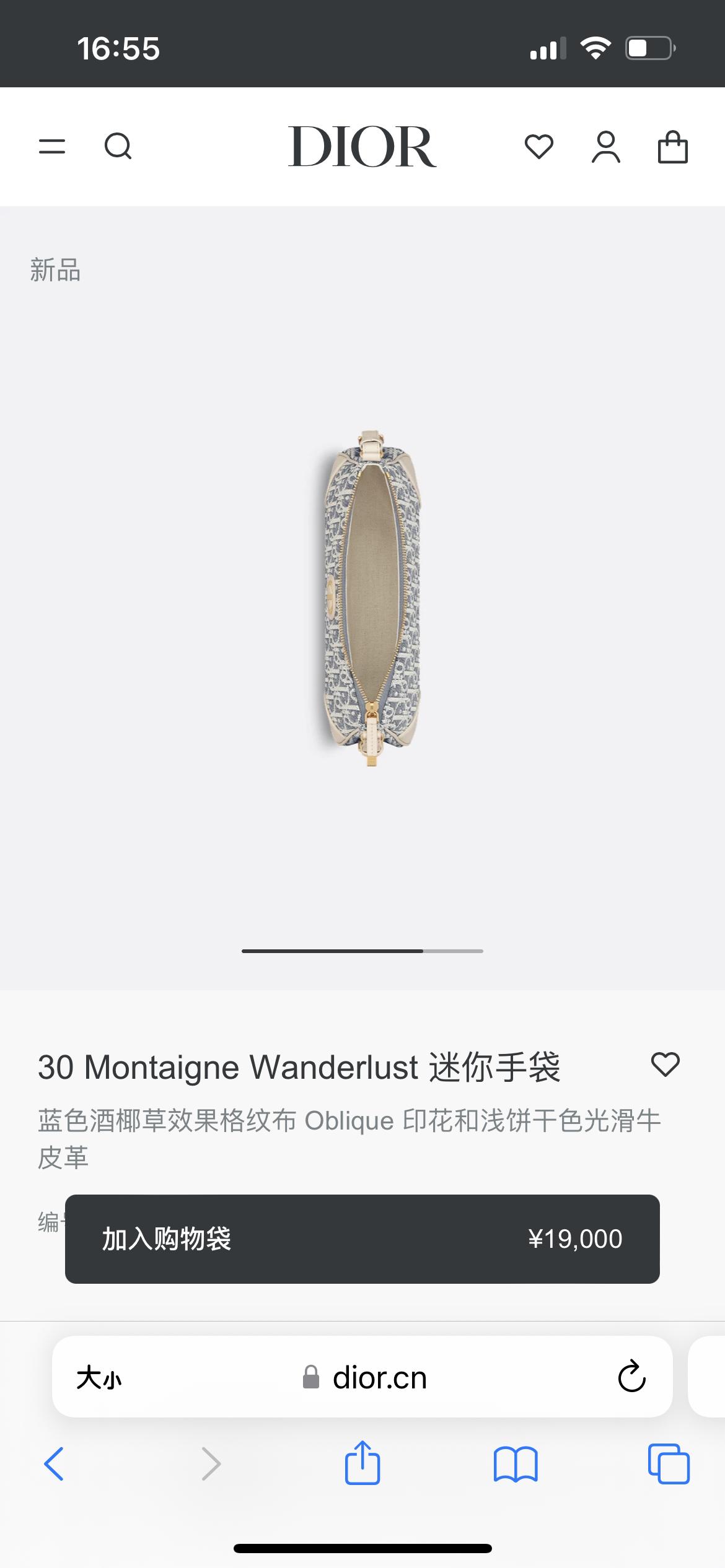
Task: View the product image full screen
Action: [372, 598]
